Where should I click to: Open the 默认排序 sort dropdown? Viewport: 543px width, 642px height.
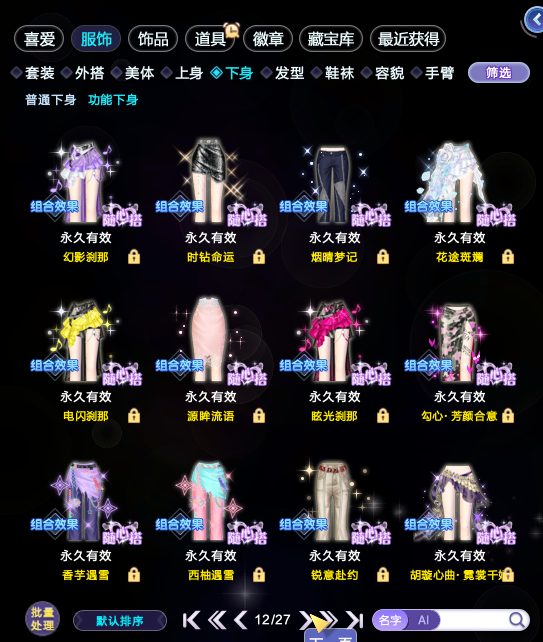(x=120, y=621)
